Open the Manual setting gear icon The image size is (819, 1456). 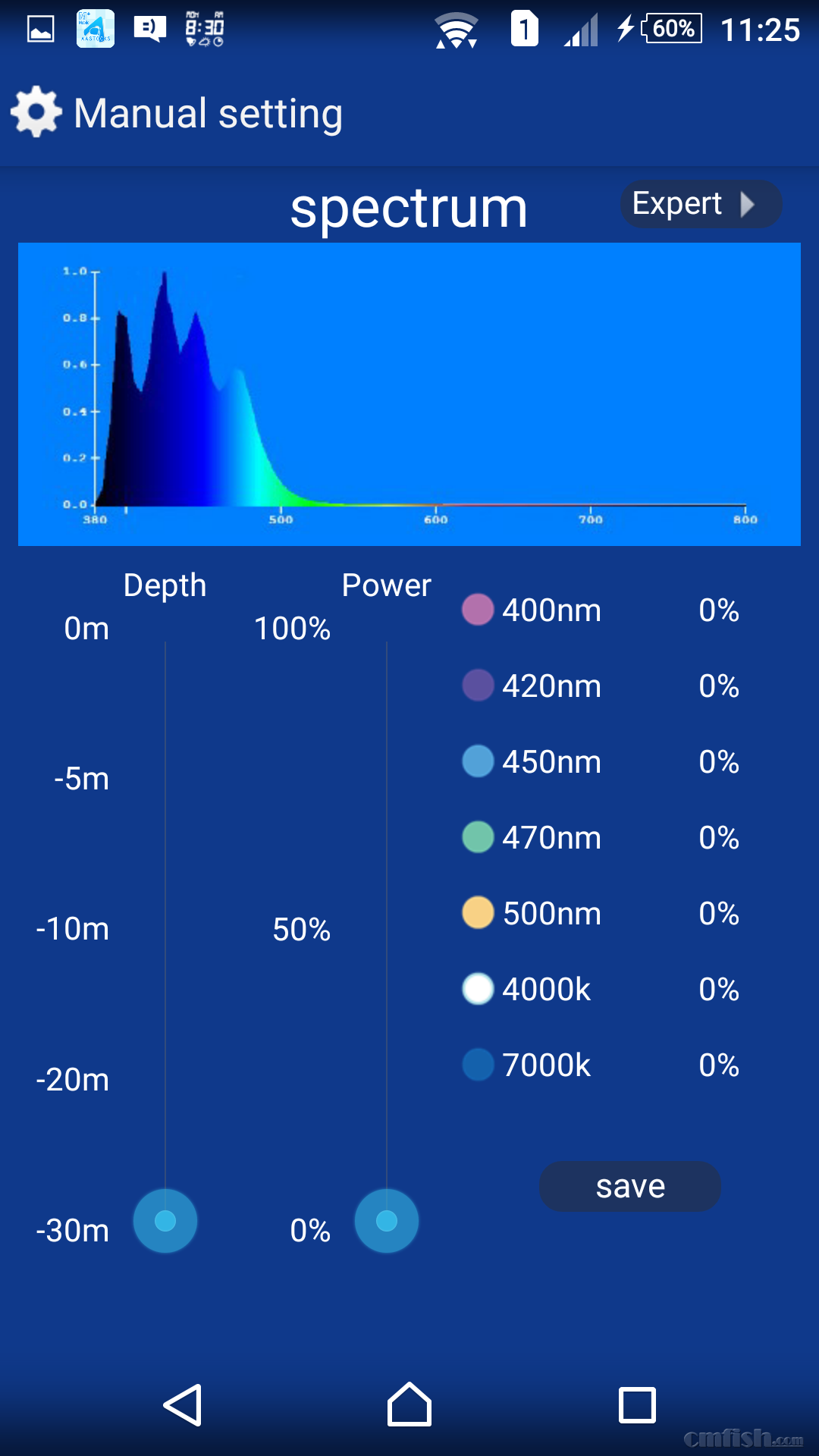pos(36,113)
